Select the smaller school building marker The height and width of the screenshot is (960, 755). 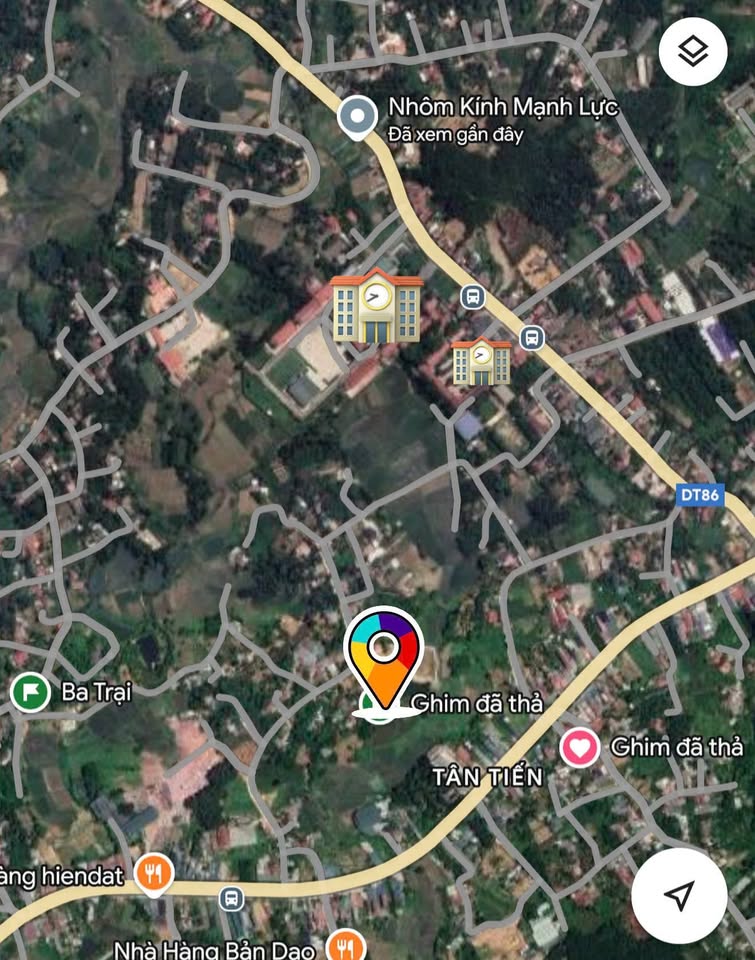pos(481,361)
